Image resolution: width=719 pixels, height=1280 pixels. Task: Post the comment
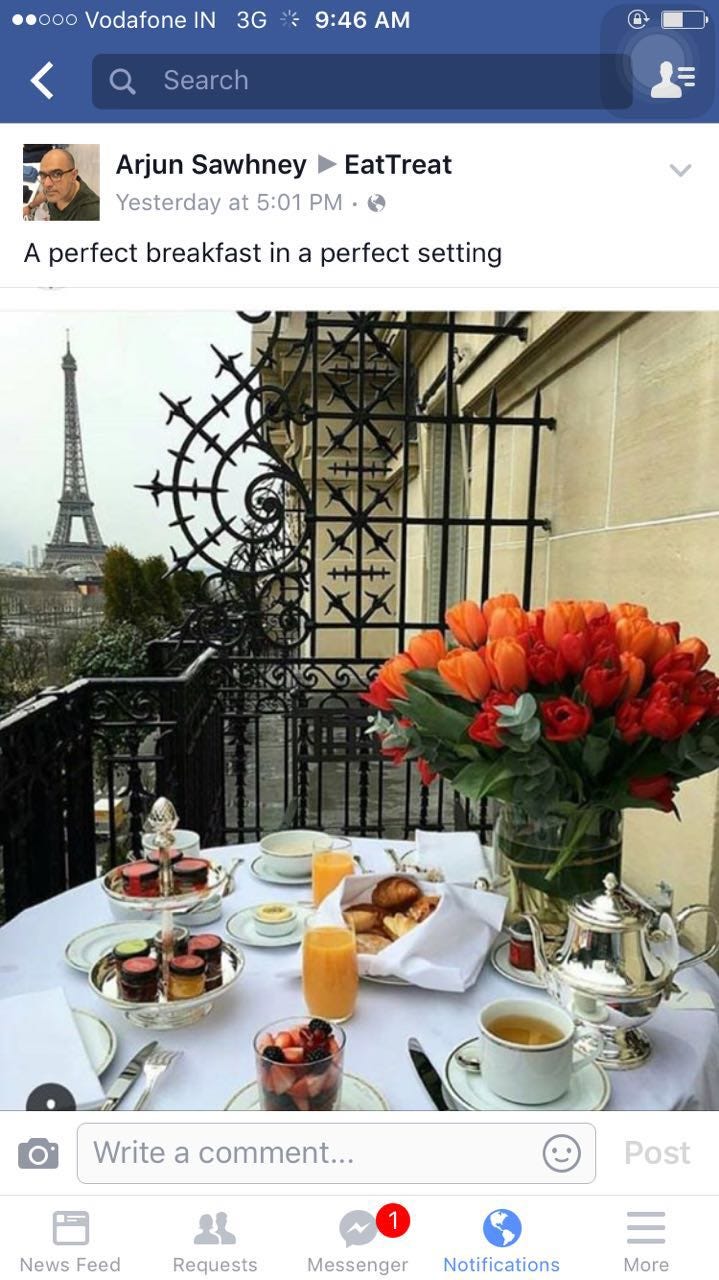pyautogui.click(x=657, y=1153)
